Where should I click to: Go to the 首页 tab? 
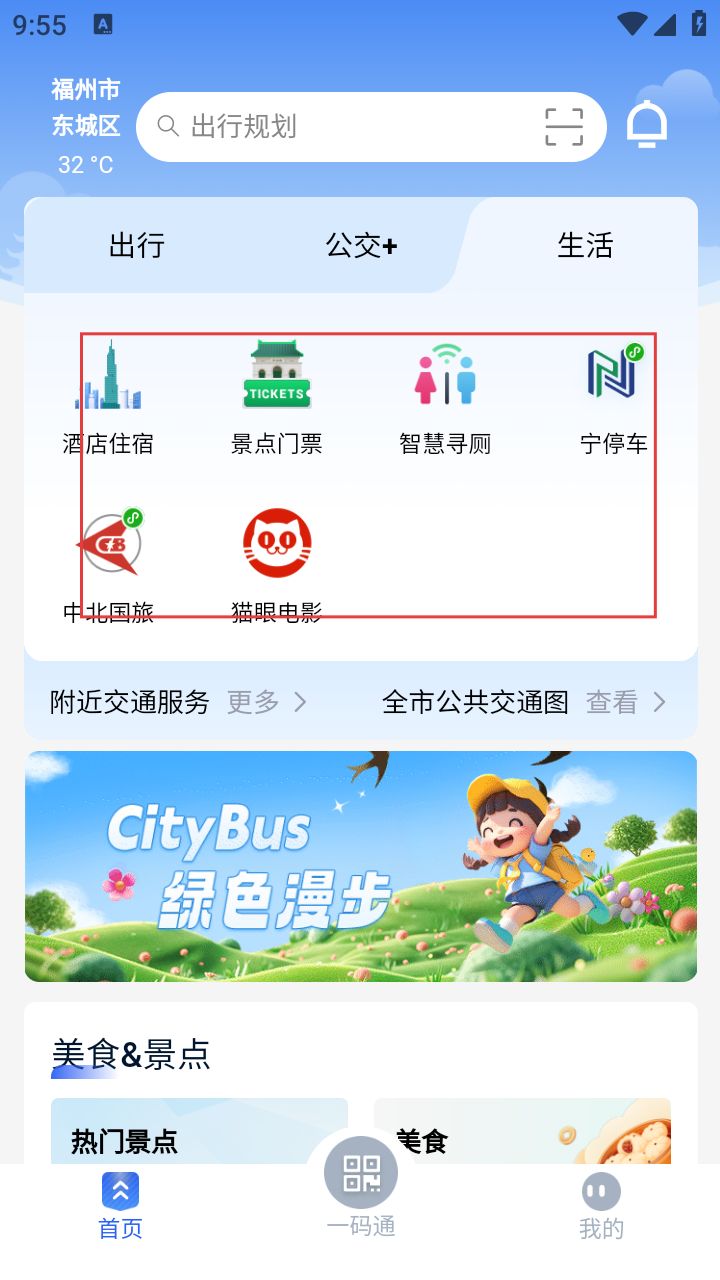coord(120,1205)
